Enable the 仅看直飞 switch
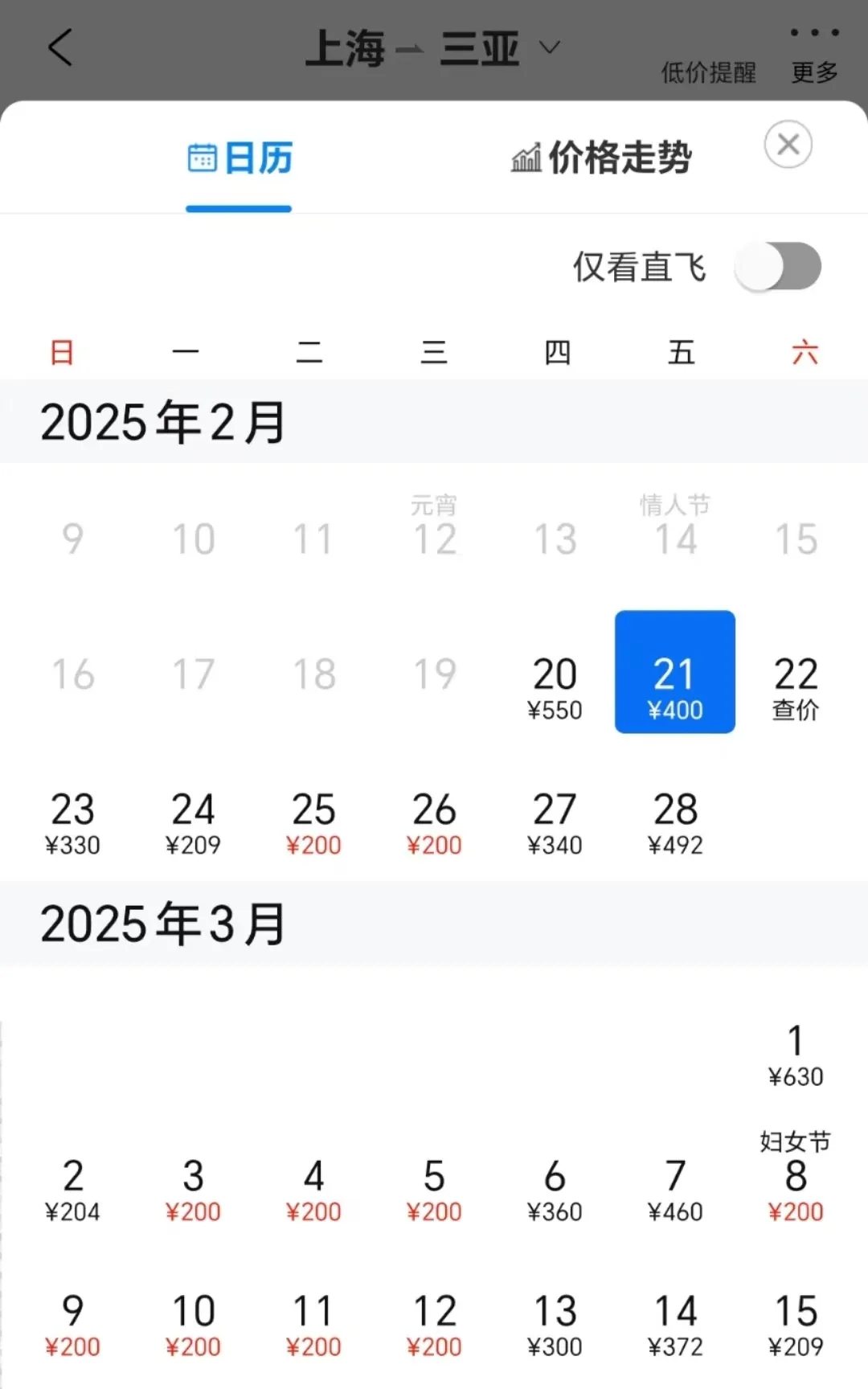 778,267
